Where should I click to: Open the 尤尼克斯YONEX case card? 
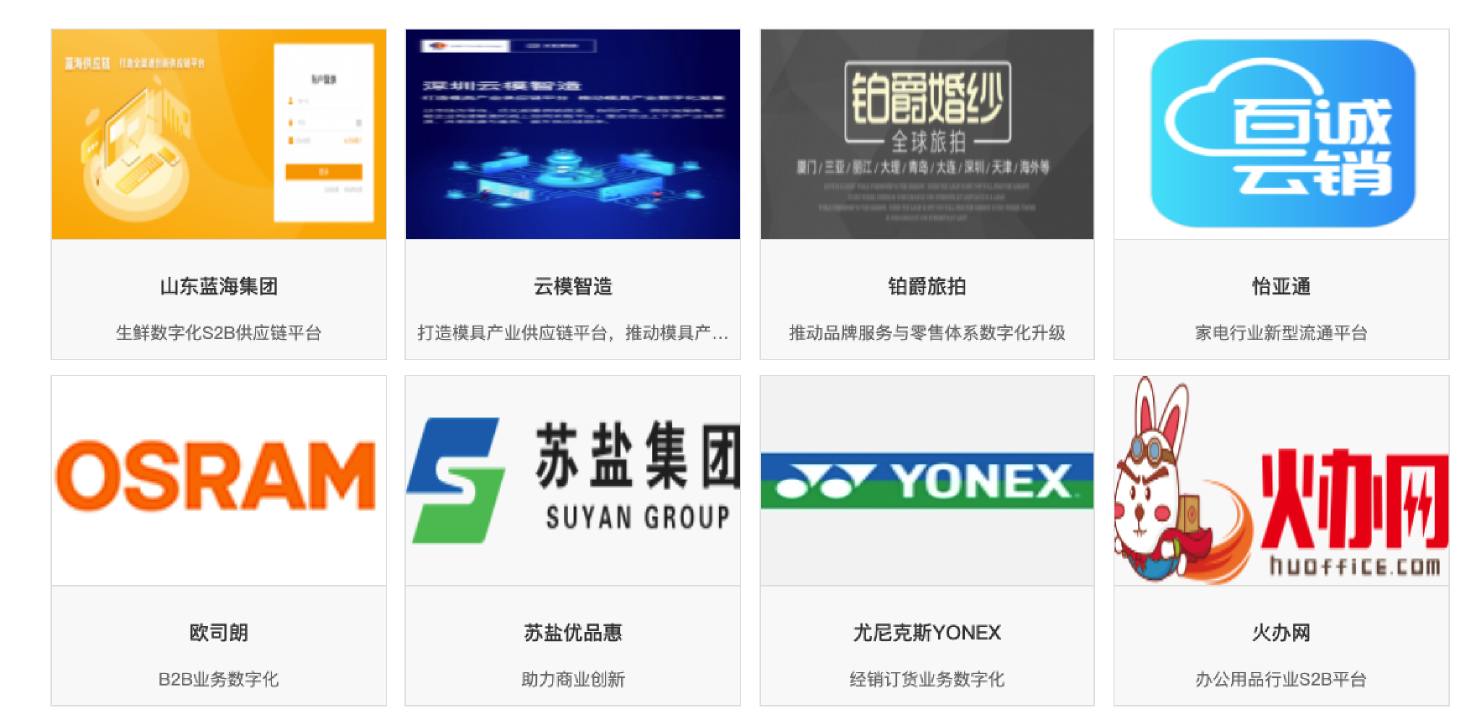click(x=927, y=540)
